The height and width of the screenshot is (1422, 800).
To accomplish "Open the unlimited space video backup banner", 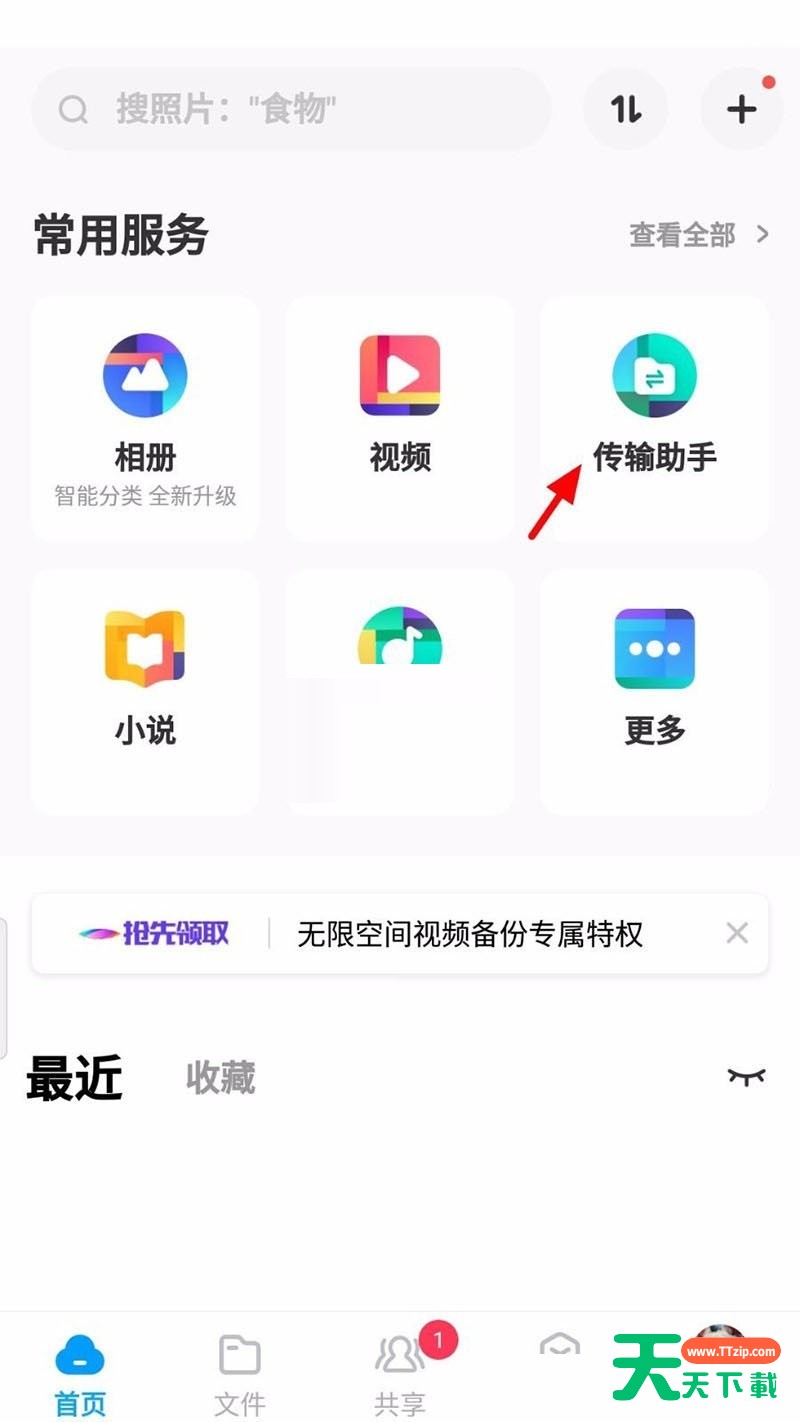I will tap(400, 934).
